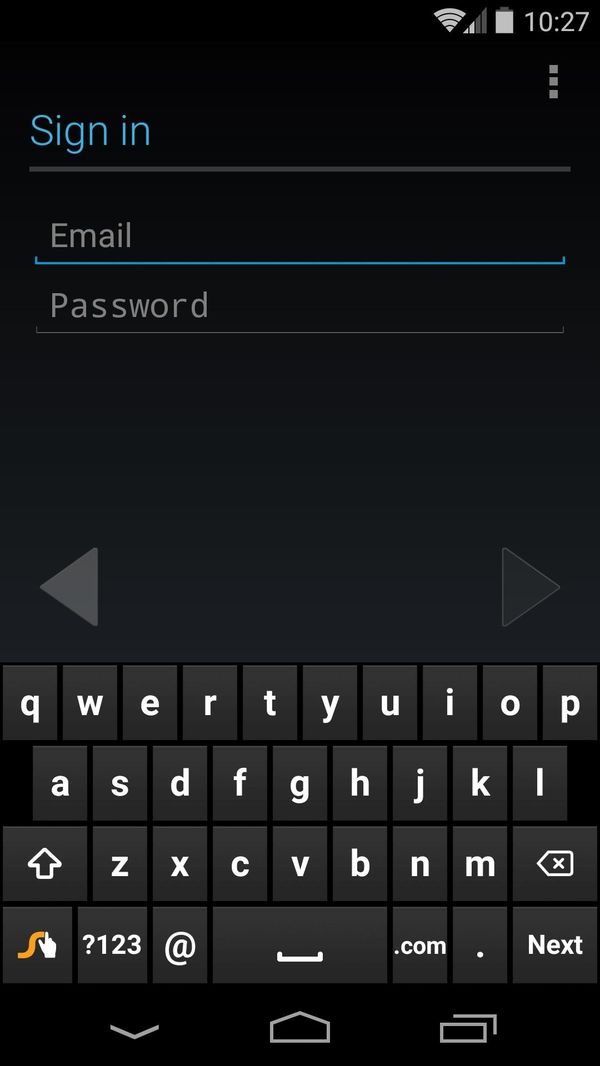
Task: Hide the keyboard with the down chevron
Action: 133,1029
